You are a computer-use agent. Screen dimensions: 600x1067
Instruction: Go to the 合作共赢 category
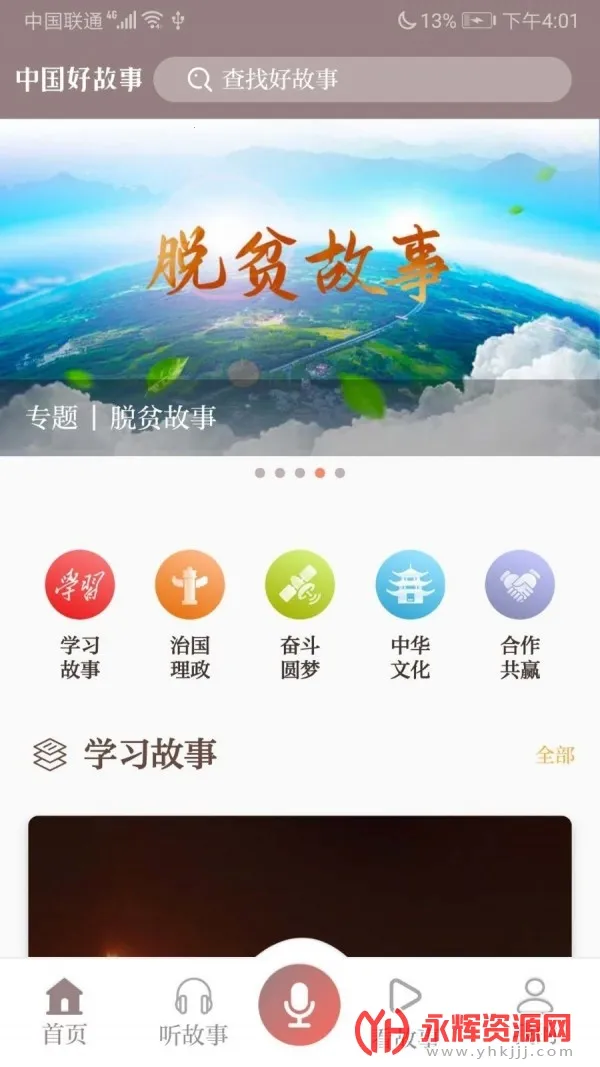[520, 613]
